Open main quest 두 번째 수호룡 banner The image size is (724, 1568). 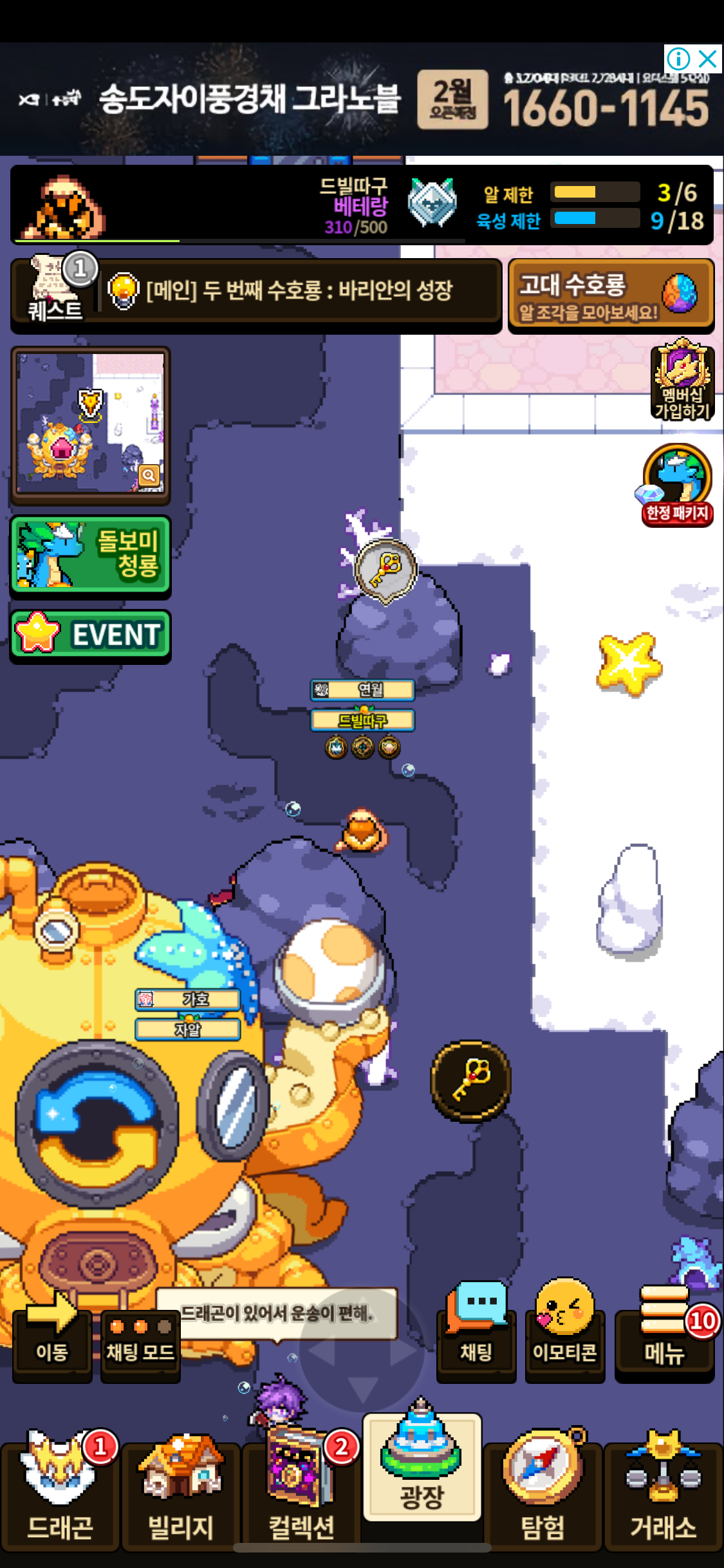tap(299, 291)
